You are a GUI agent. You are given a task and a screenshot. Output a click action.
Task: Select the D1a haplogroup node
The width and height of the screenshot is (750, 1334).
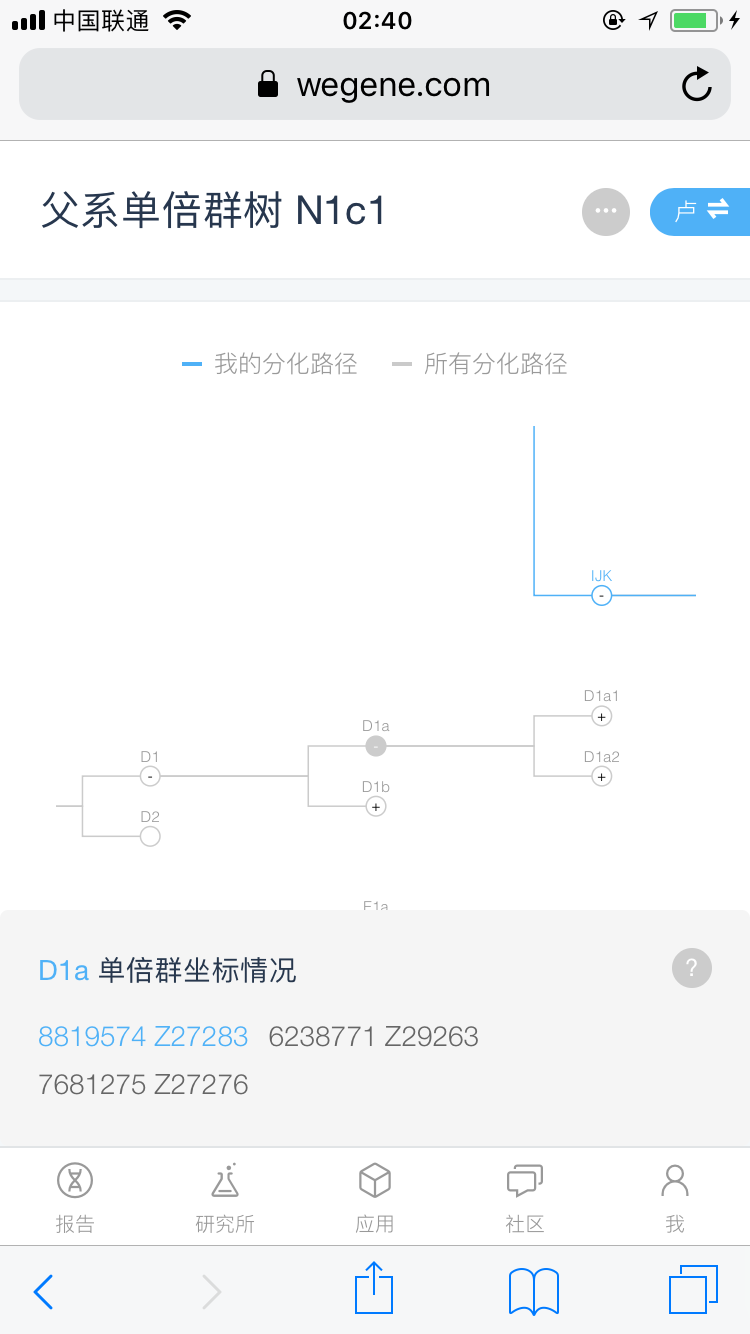point(376,746)
